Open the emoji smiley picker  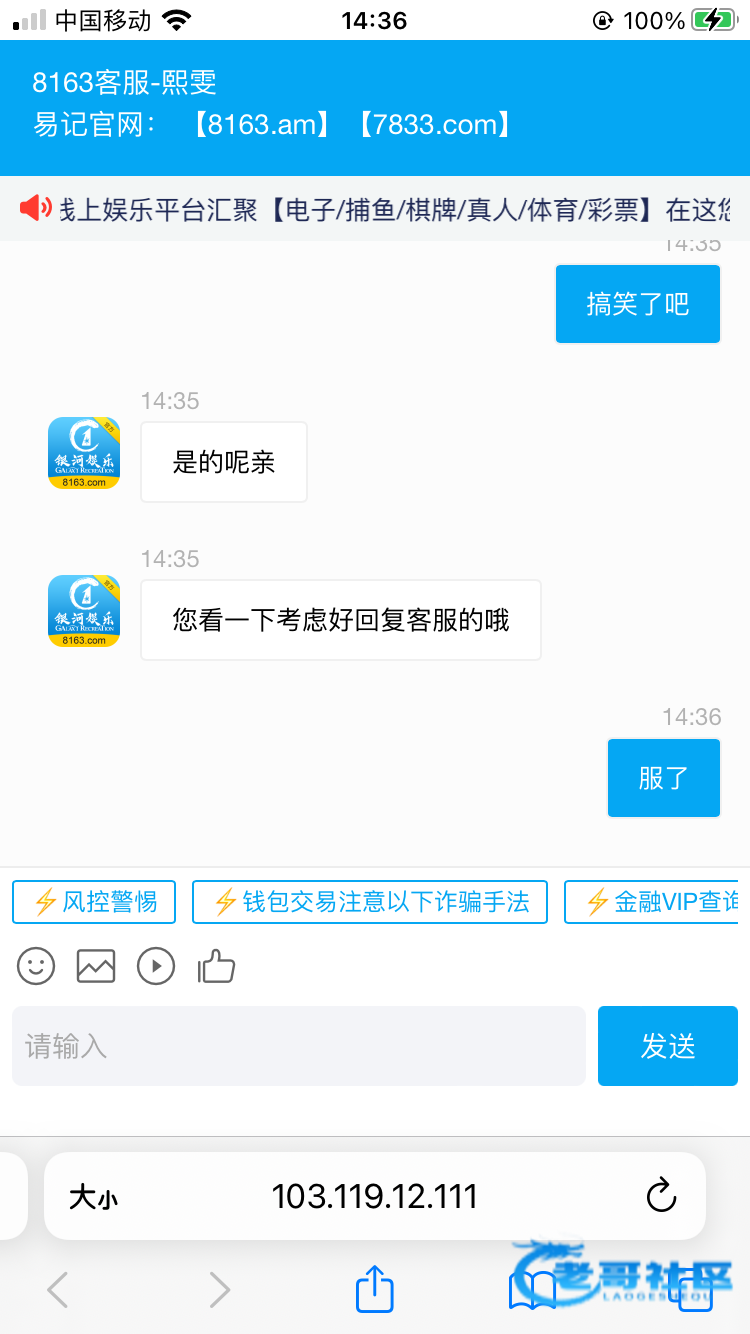click(36, 966)
